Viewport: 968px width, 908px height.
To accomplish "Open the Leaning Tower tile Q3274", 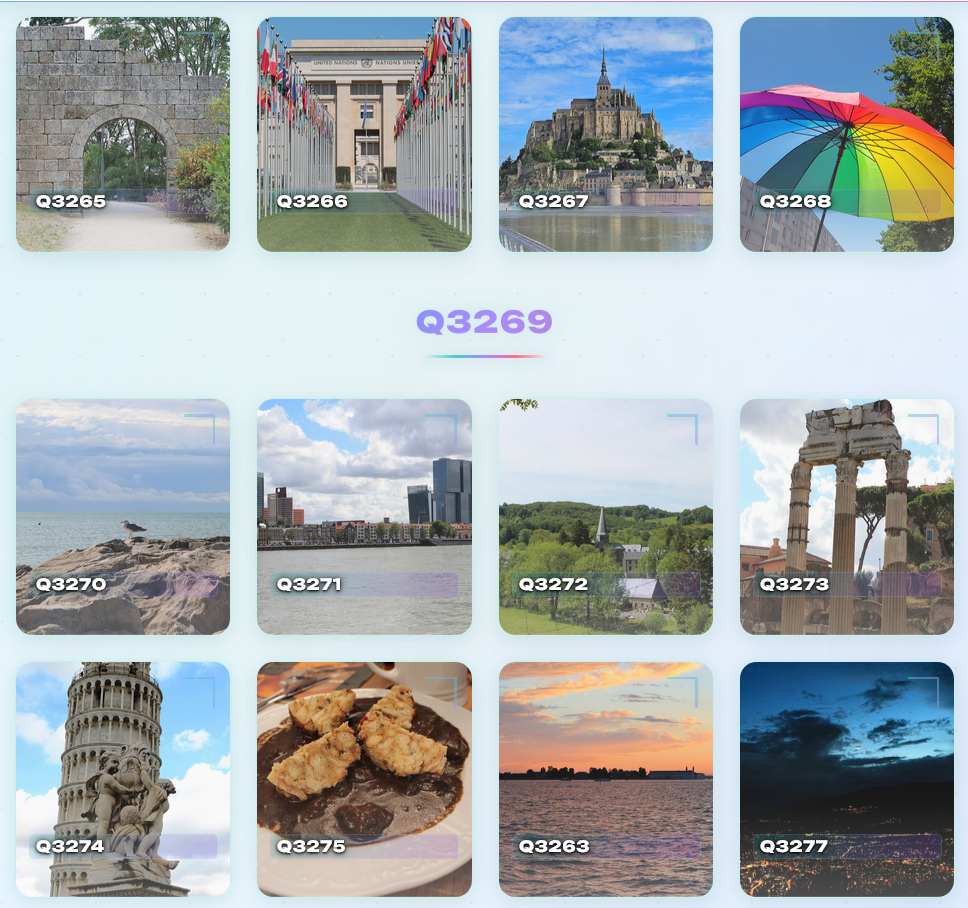I will pos(123,779).
